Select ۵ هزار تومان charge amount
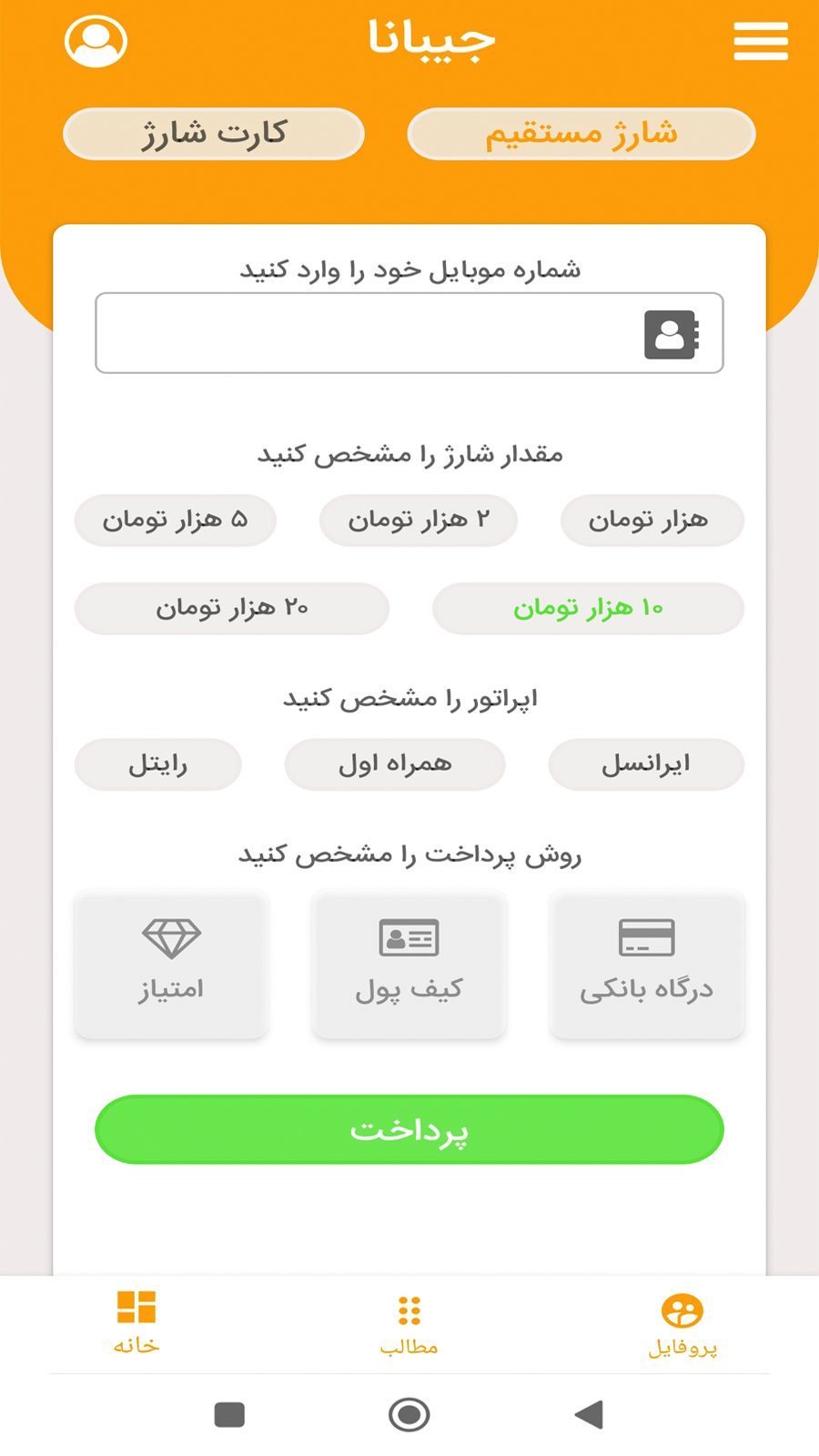This screenshot has width=819, height=1456. tap(176, 521)
